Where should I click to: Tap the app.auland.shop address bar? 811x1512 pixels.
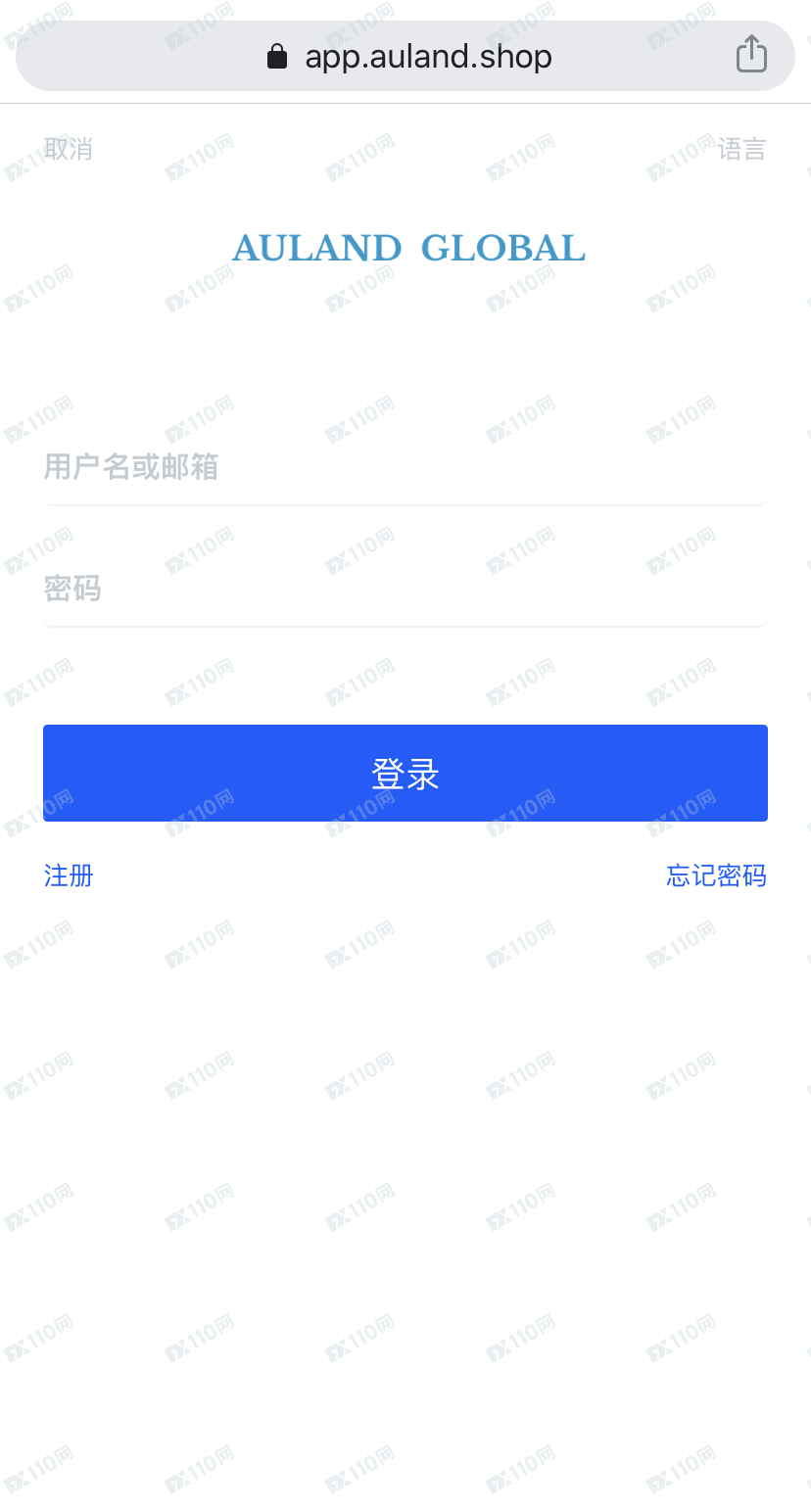(405, 56)
